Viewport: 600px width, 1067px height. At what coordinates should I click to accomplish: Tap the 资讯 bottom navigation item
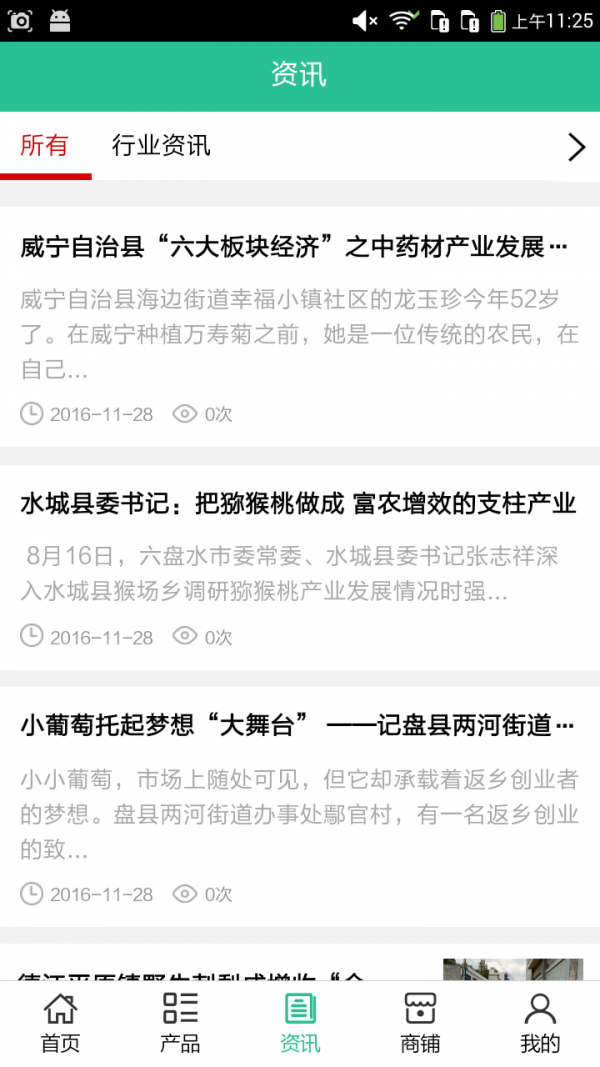pyautogui.click(x=300, y=1022)
